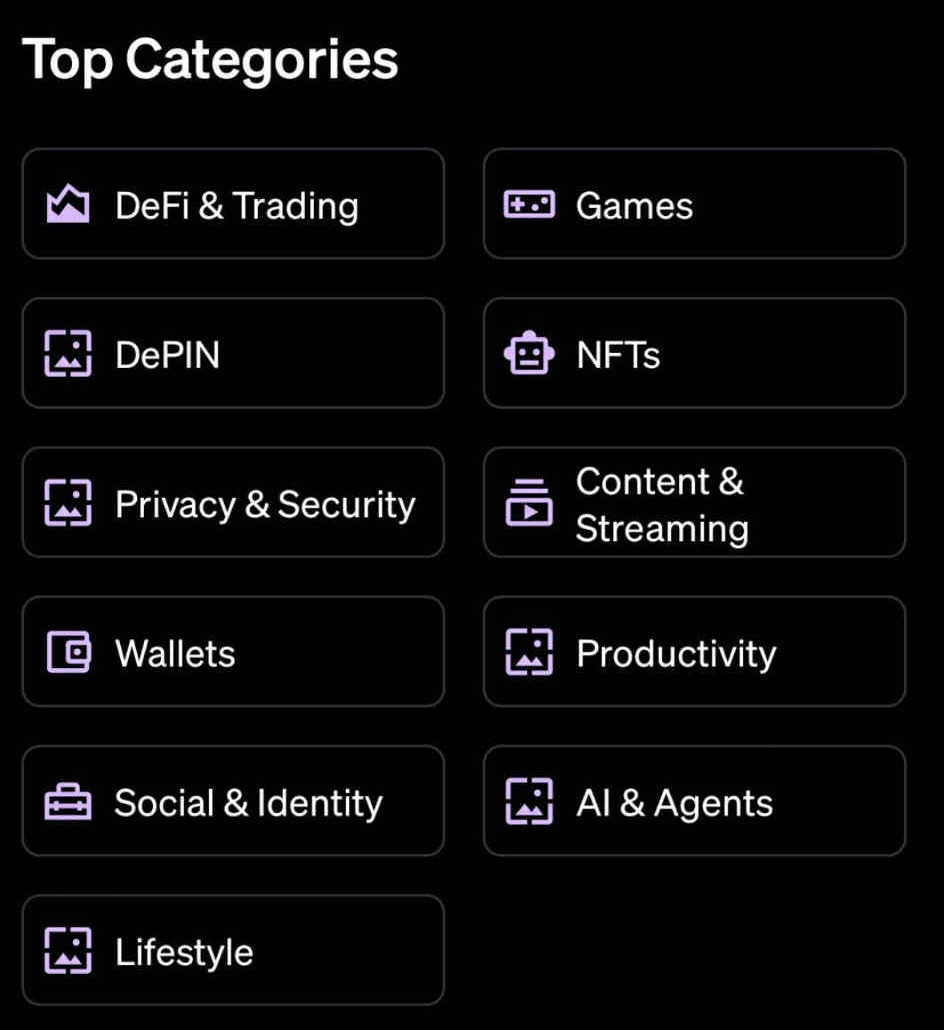Explore Social & Identity category
Screen dimensions: 944x1030
233,801
